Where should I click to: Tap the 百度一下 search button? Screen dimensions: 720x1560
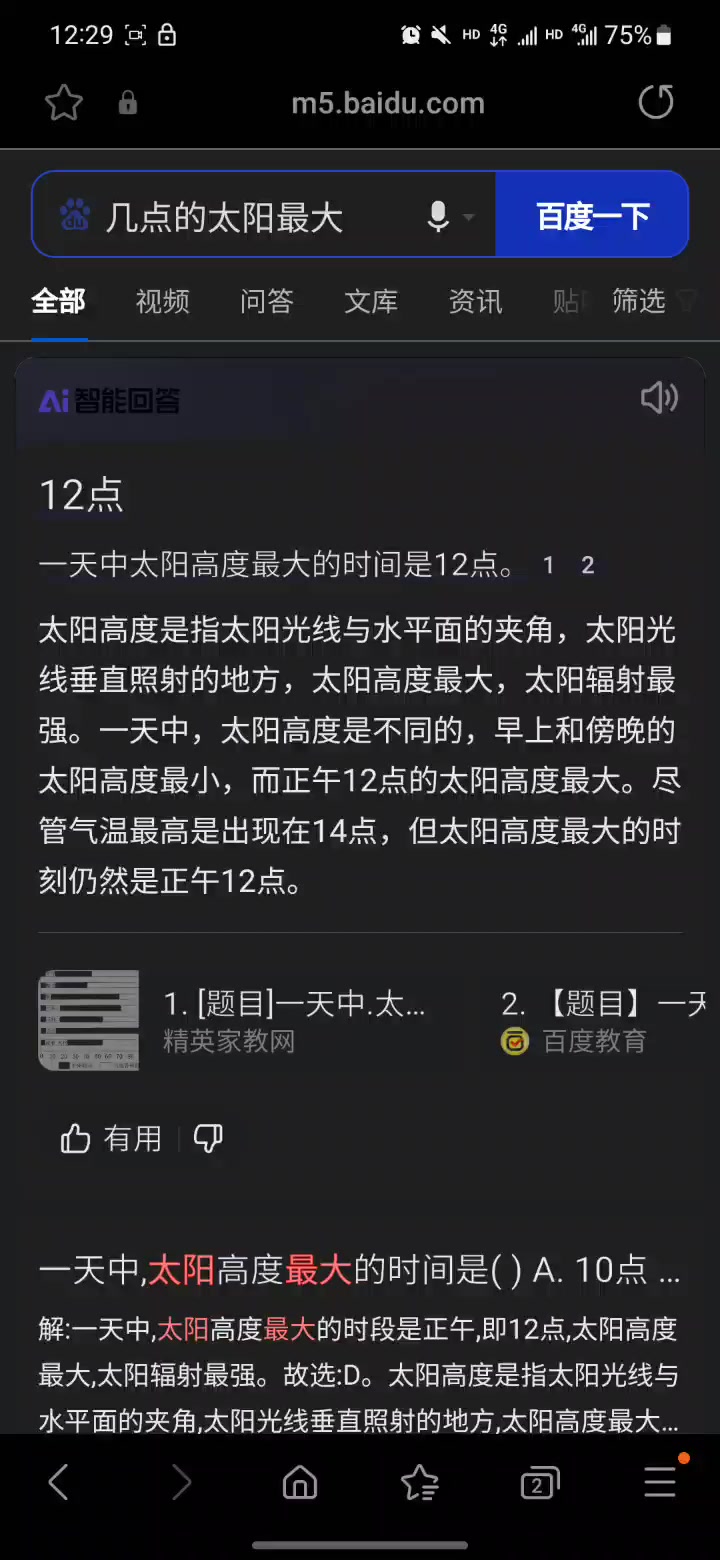click(x=593, y=216)
